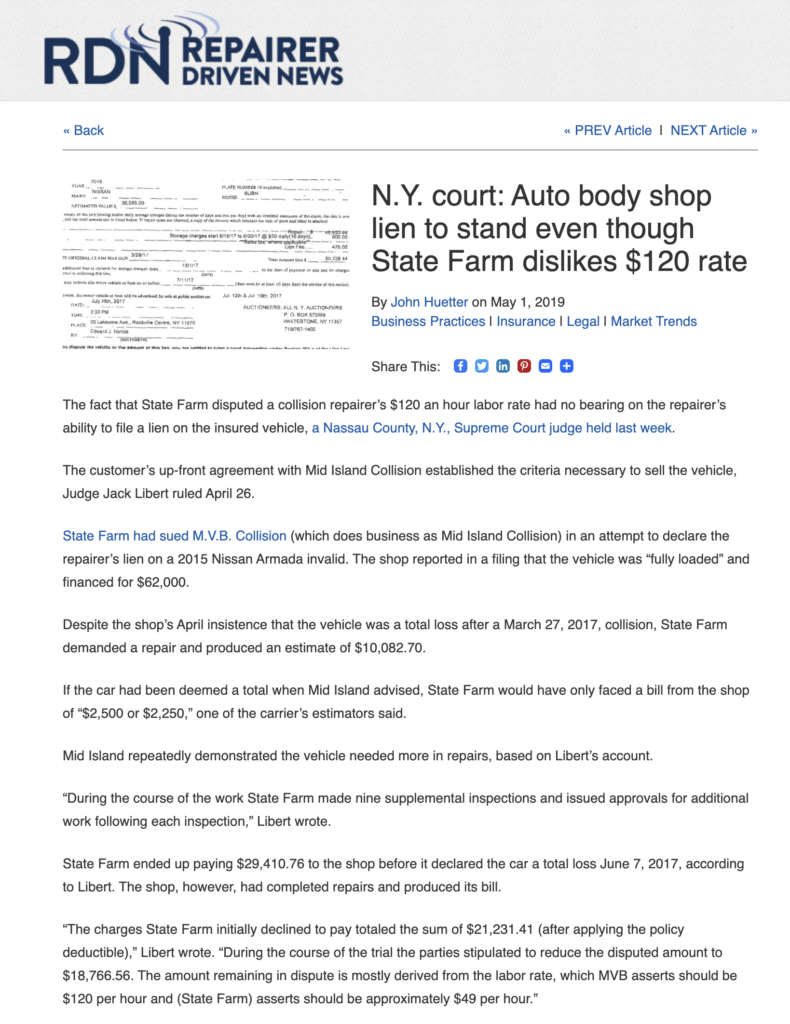Pin this article on Pinterest
Viewport: 790px width, 1024px height.
(x=524, y=366)
